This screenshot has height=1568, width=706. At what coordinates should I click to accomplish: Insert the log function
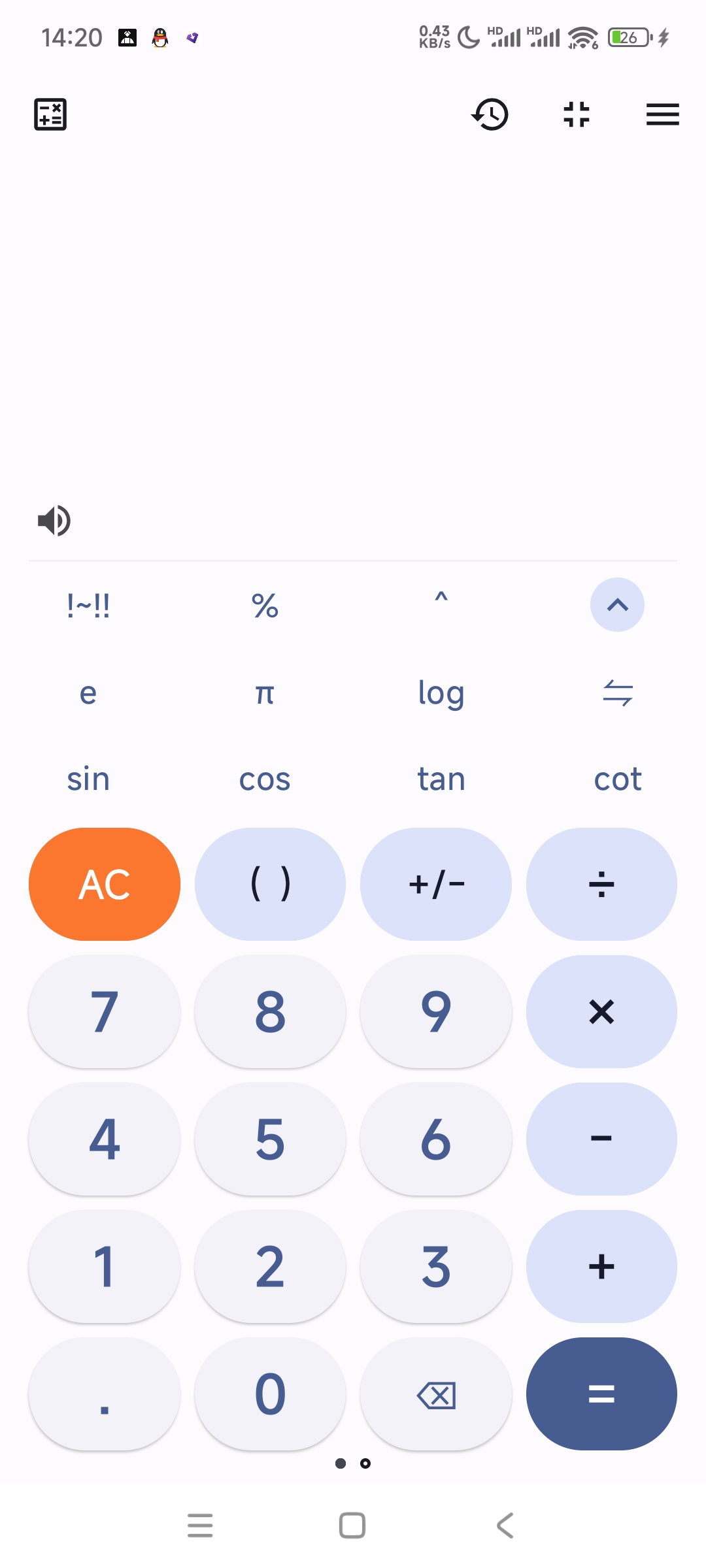[441, 693]
